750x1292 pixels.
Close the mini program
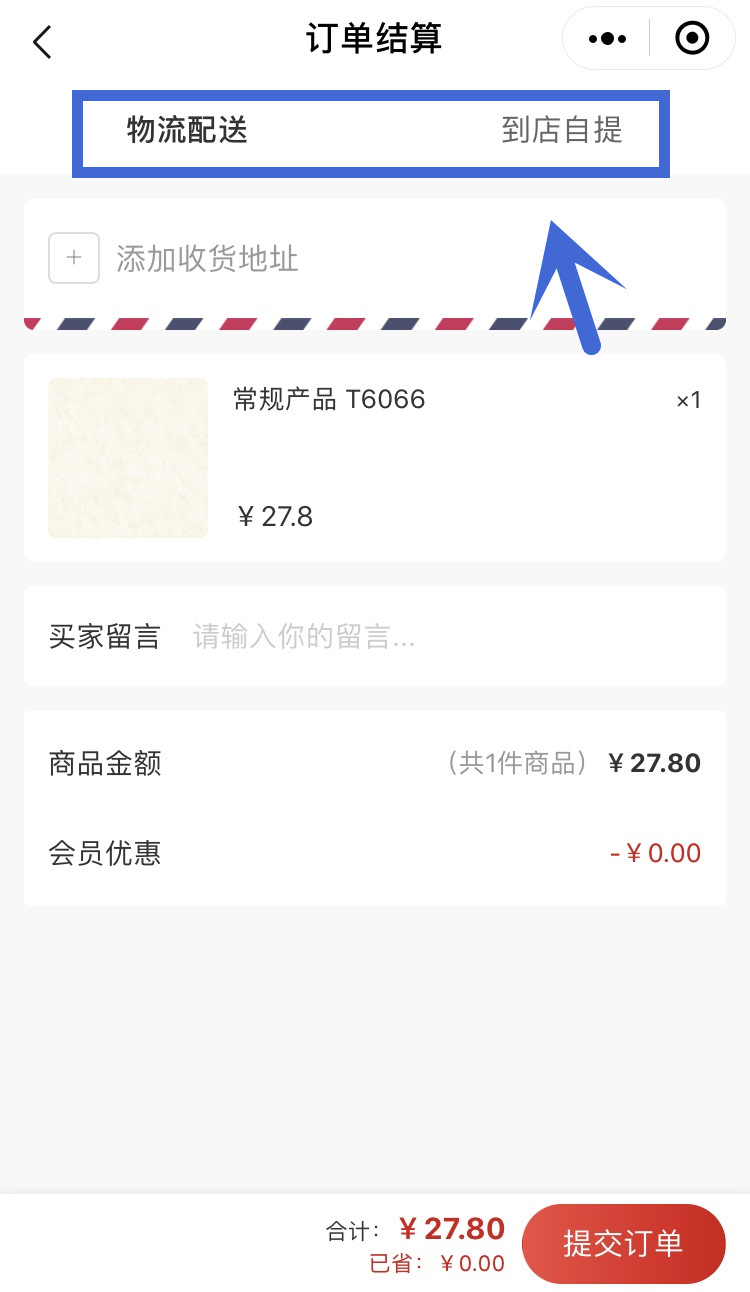(x=692, y=40)
